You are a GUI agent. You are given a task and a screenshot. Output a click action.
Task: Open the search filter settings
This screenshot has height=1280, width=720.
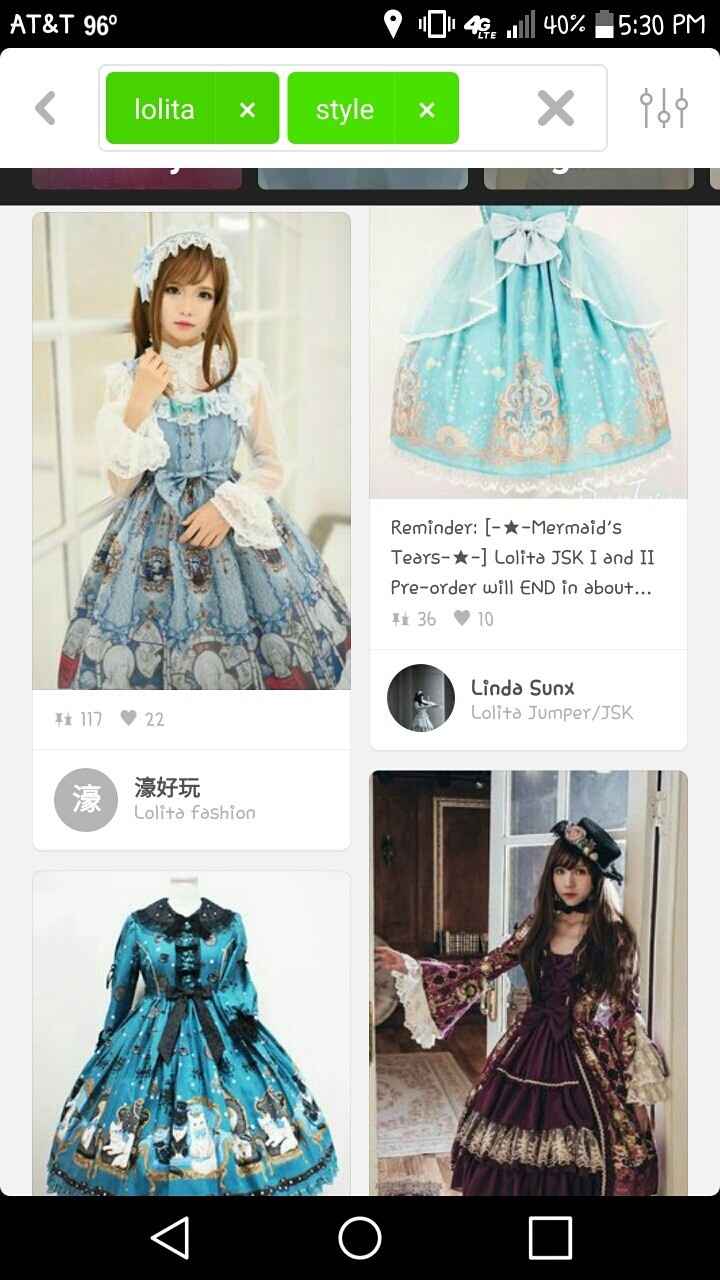coord(663,108)
